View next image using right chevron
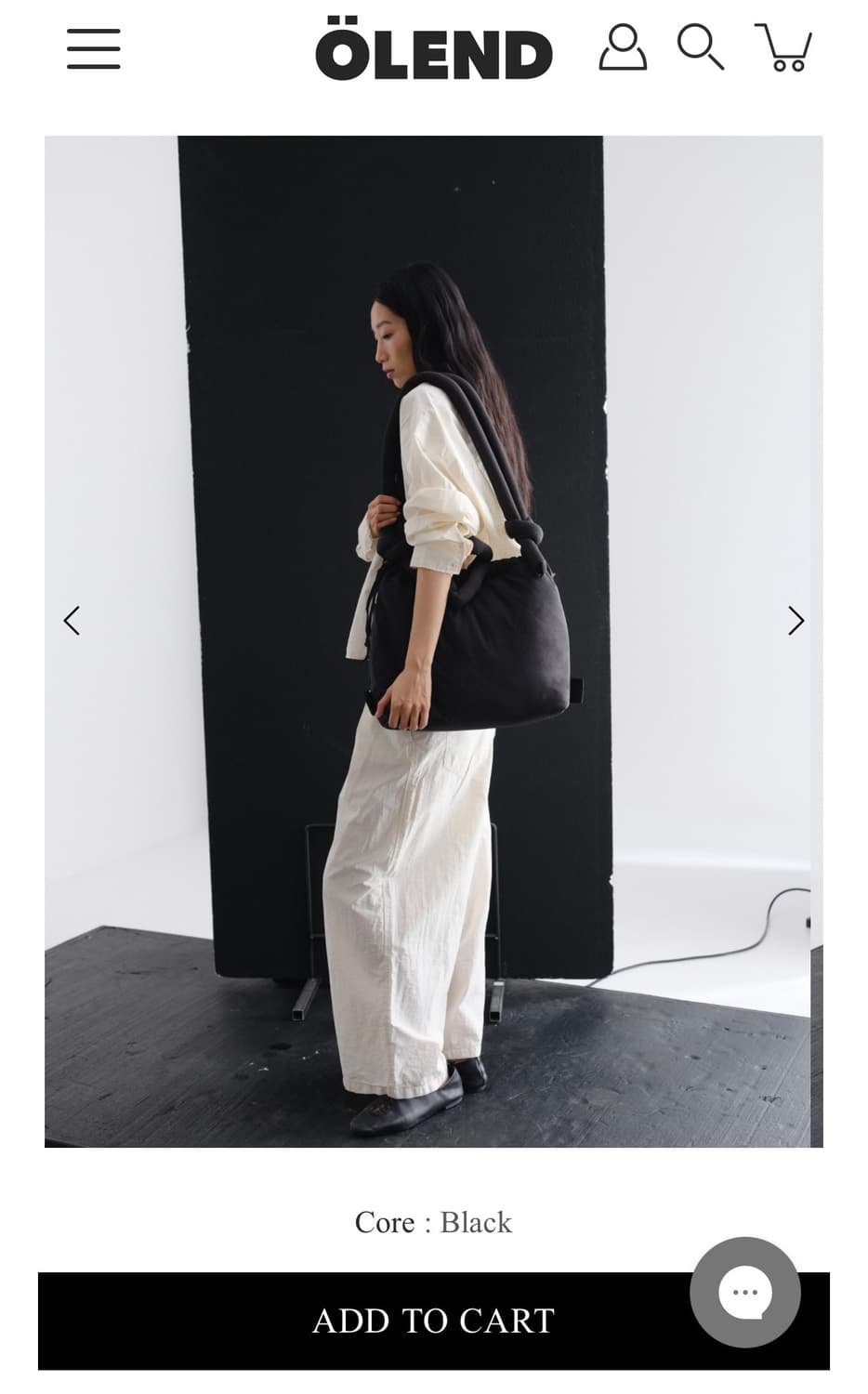Image resolution: width=868 pixels, height=1394 pixels. click(x=795, y=621)
